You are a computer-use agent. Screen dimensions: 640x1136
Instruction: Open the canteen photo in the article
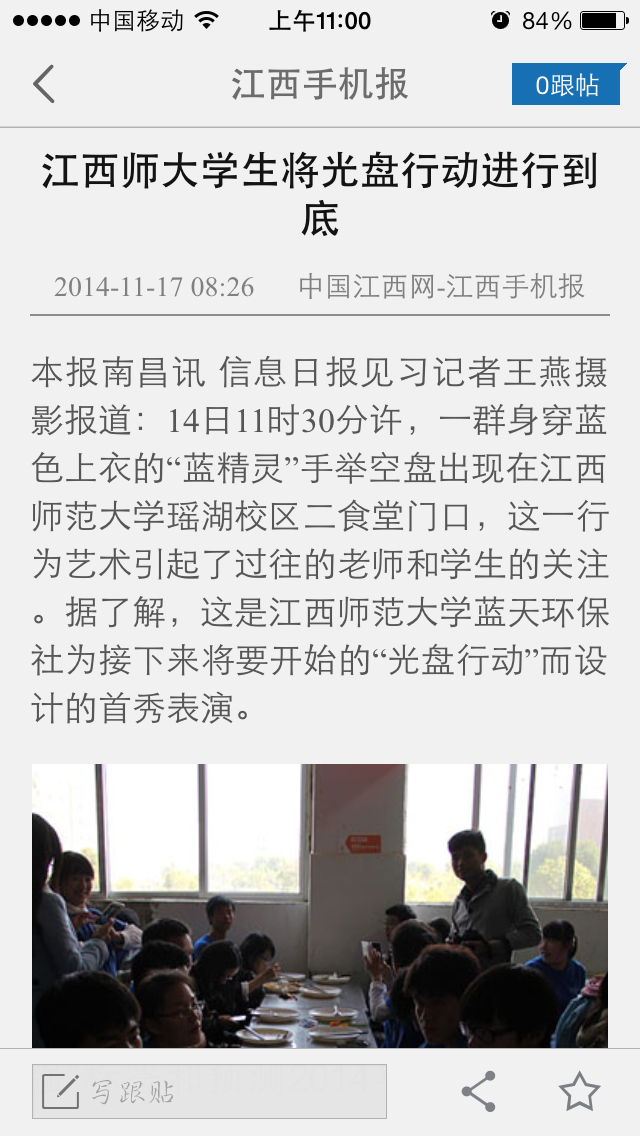click(x=319, y=905)
